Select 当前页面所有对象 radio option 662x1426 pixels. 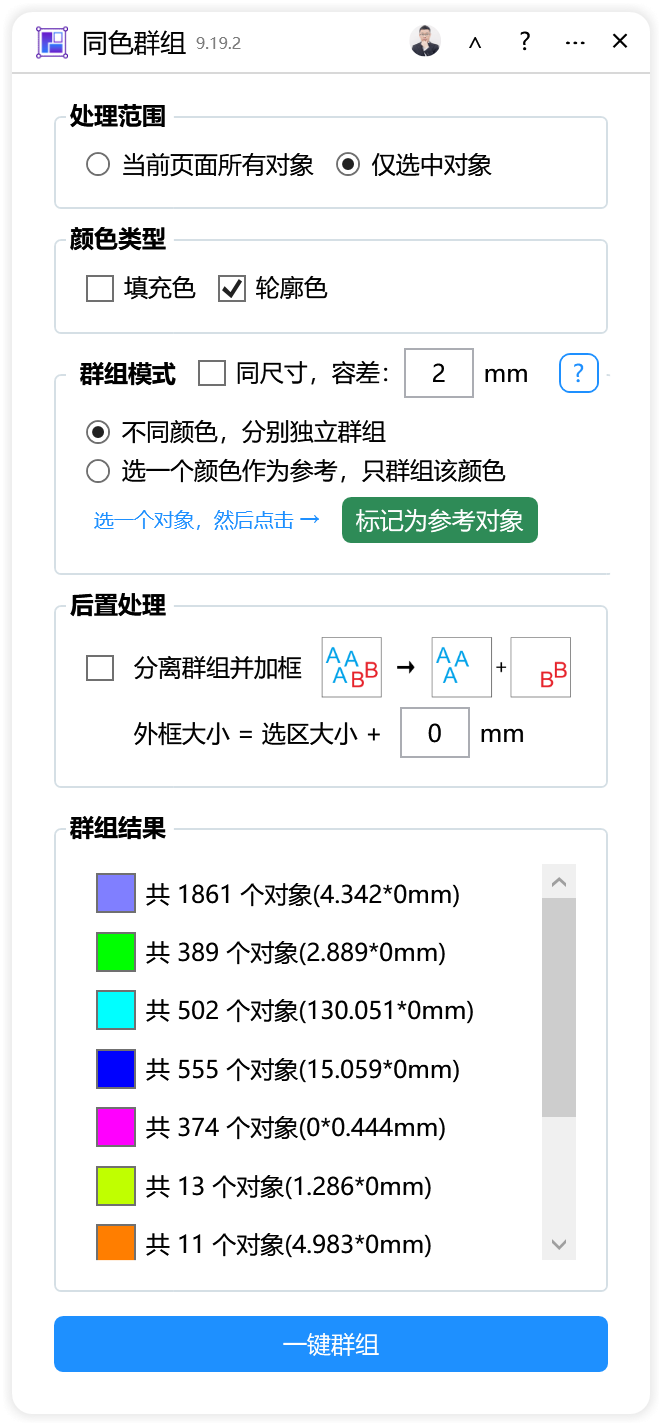(x=98, y=165)
